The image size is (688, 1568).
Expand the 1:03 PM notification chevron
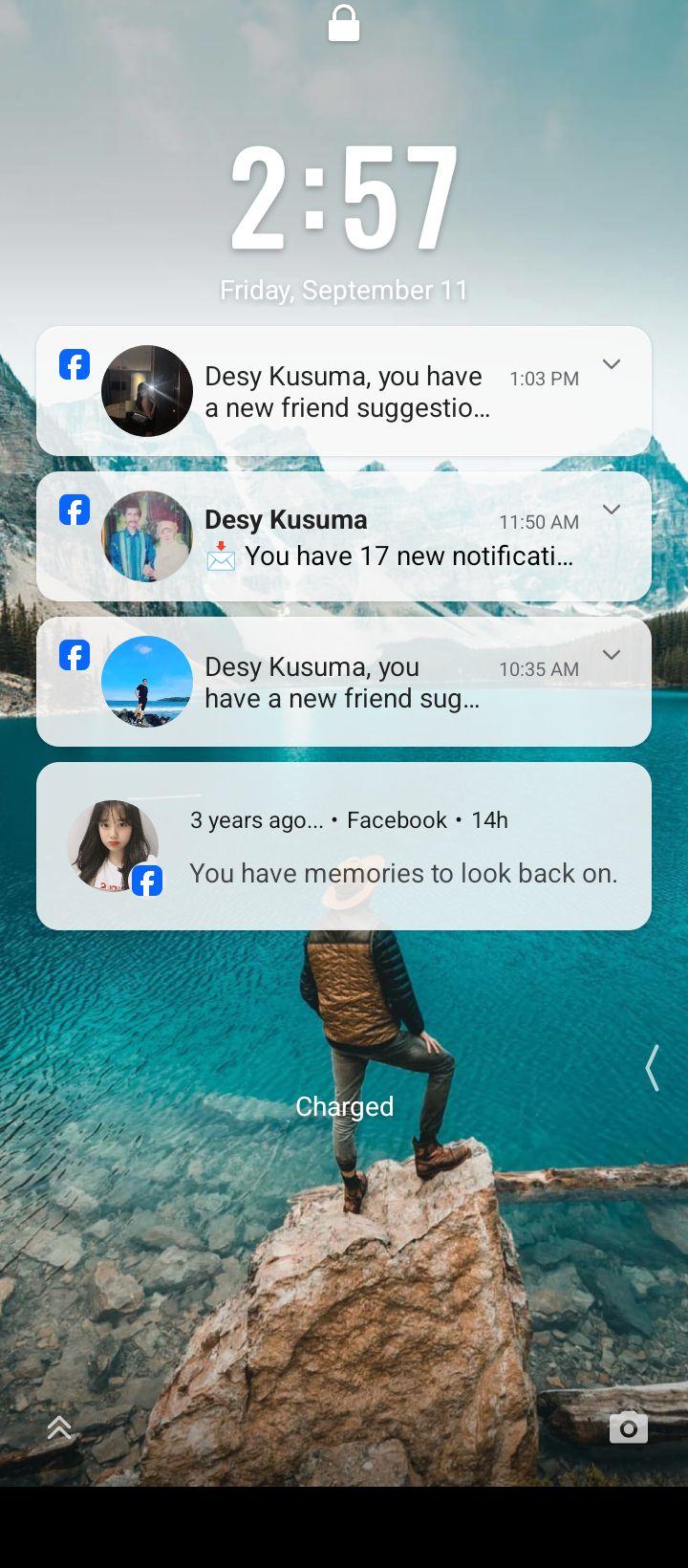[x=612, y=364]
